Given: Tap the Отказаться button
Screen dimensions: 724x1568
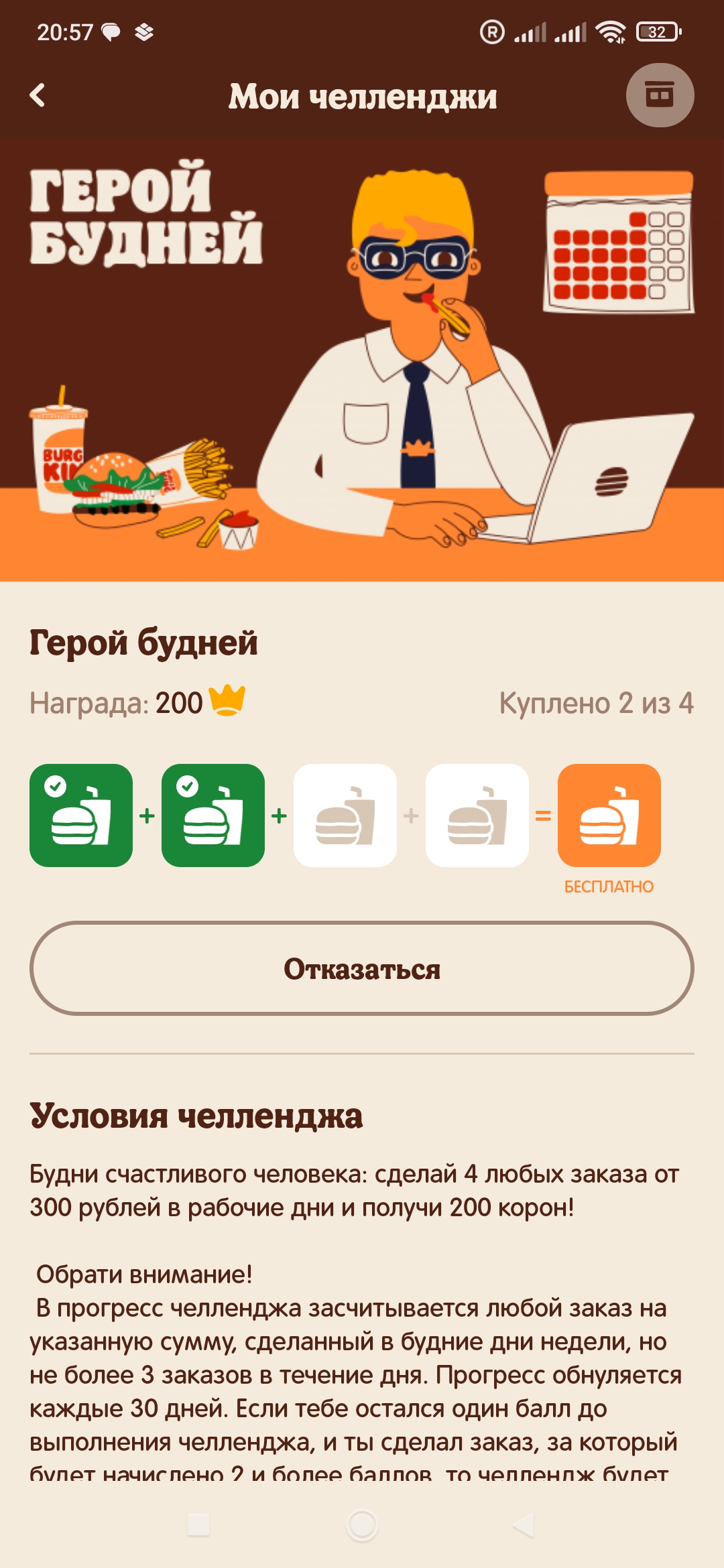Looking at the screenshot, I should coord(362,968).
